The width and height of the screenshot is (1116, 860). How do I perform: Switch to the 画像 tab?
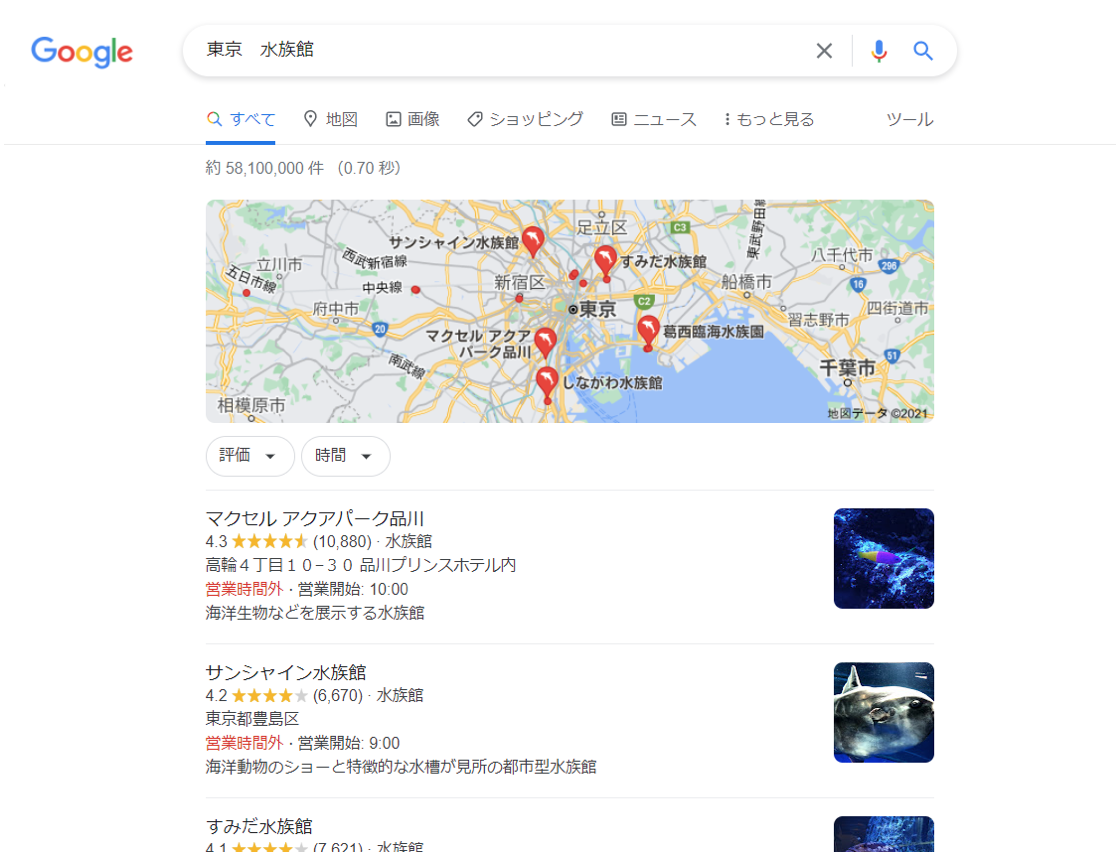point(413,119)
